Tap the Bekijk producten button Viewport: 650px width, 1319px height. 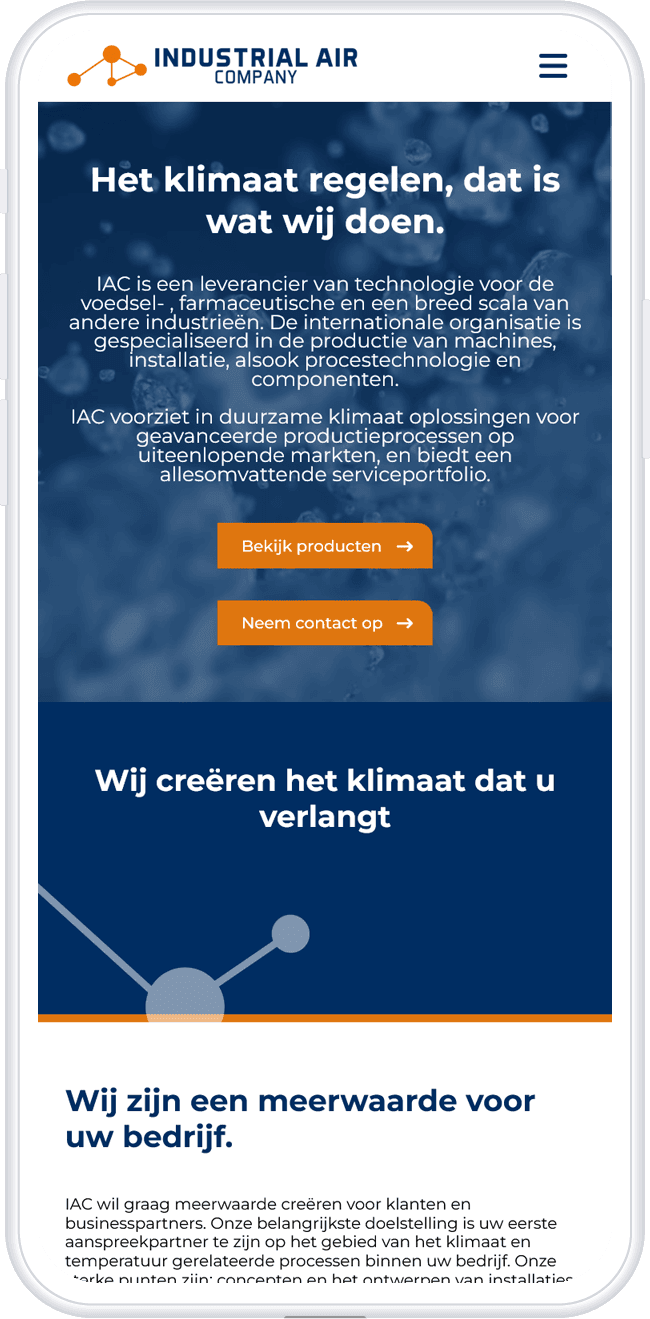tap(325, 546)
